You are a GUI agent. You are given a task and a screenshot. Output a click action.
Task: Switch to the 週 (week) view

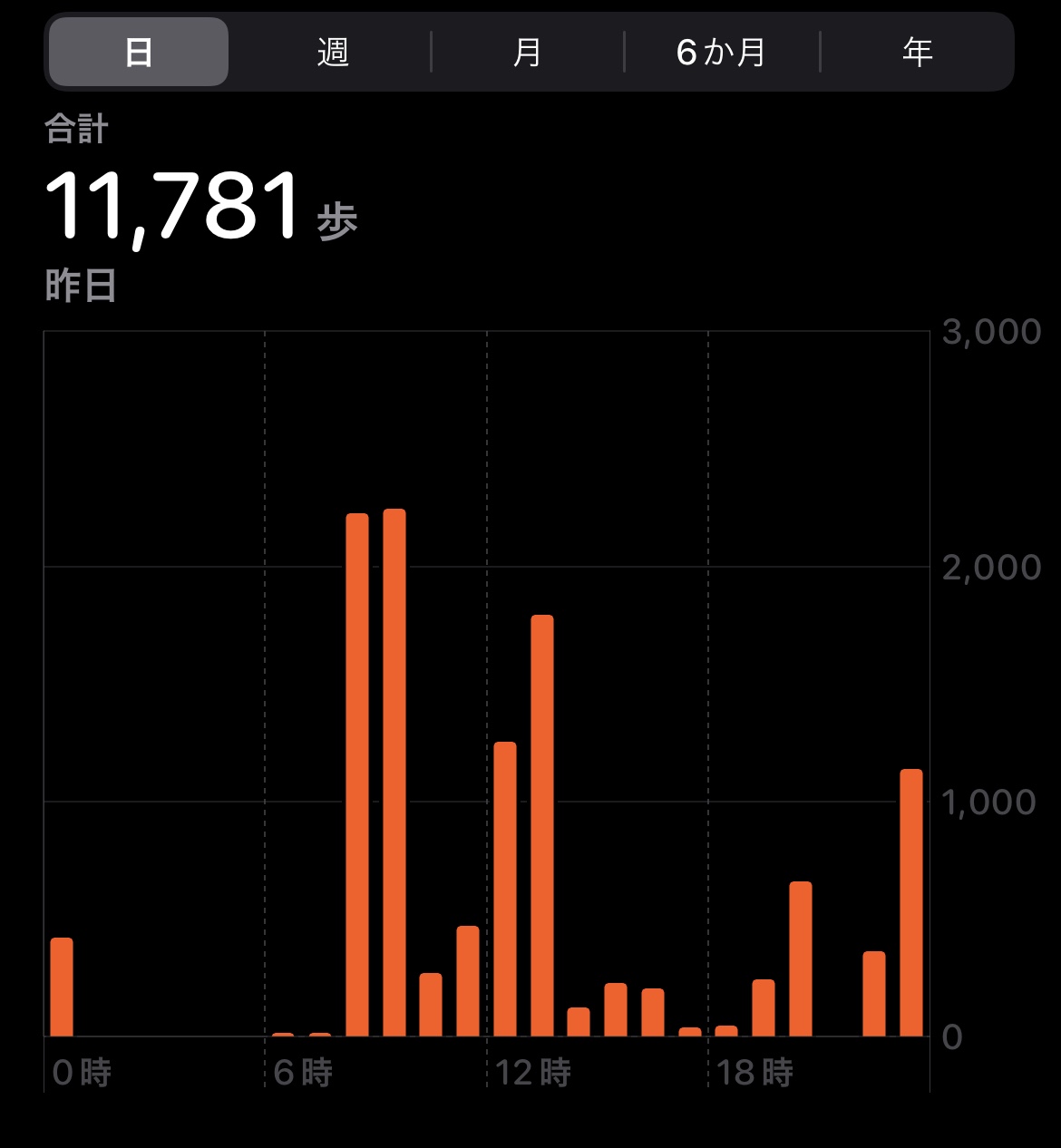point(333,53)
